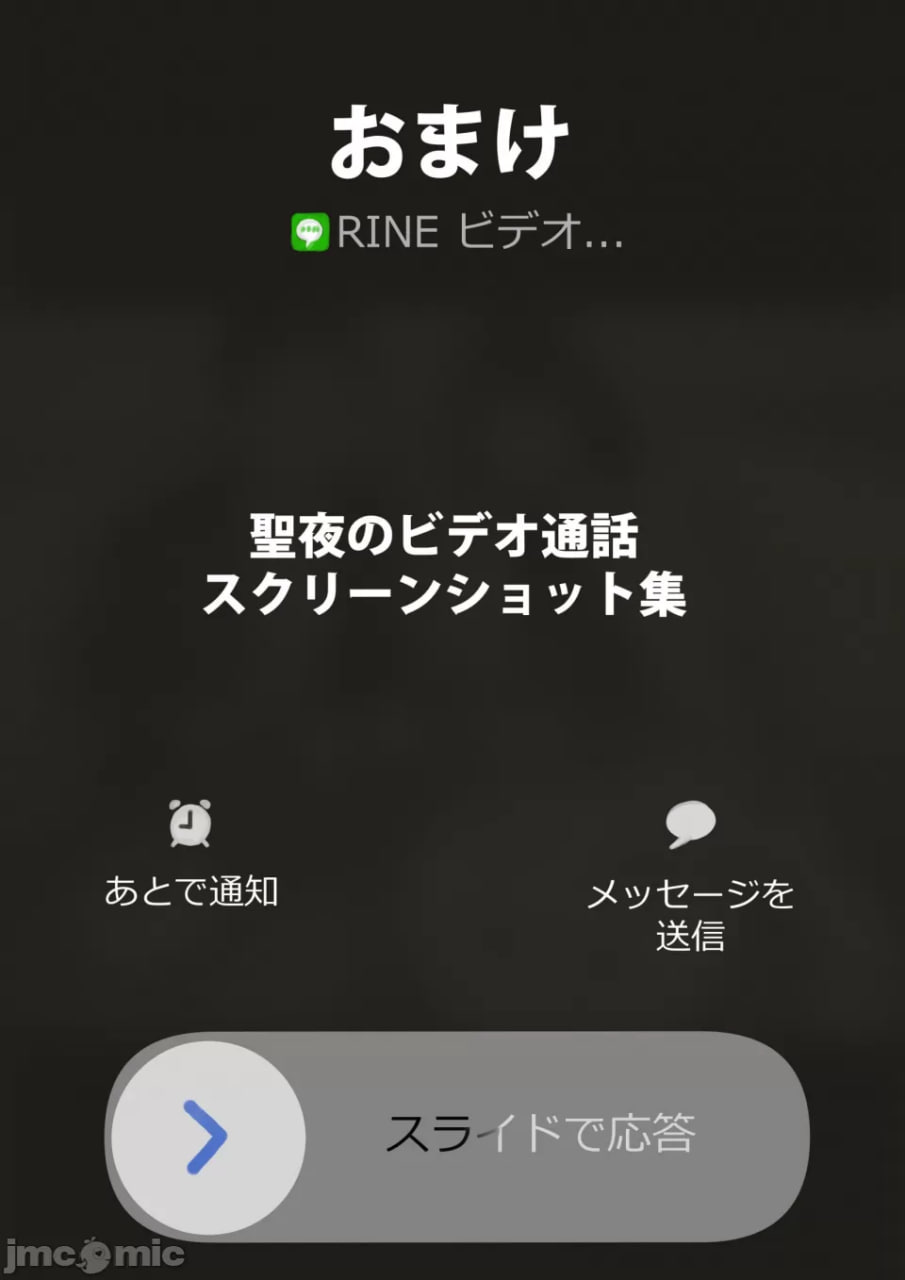Tap the alarm clock Remind Me icon
This screenshot has width=905, height=1280.
click(x=190, y=822)
